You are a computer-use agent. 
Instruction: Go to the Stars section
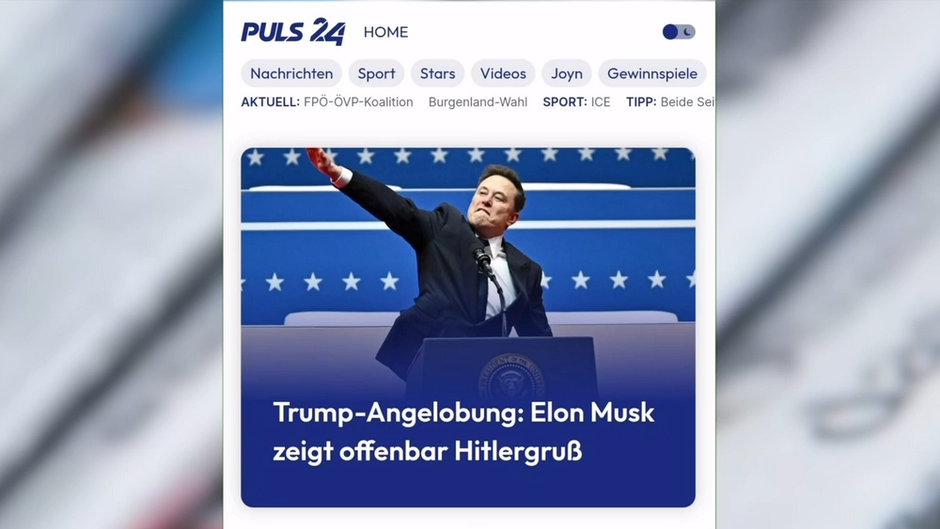[437, 73]
